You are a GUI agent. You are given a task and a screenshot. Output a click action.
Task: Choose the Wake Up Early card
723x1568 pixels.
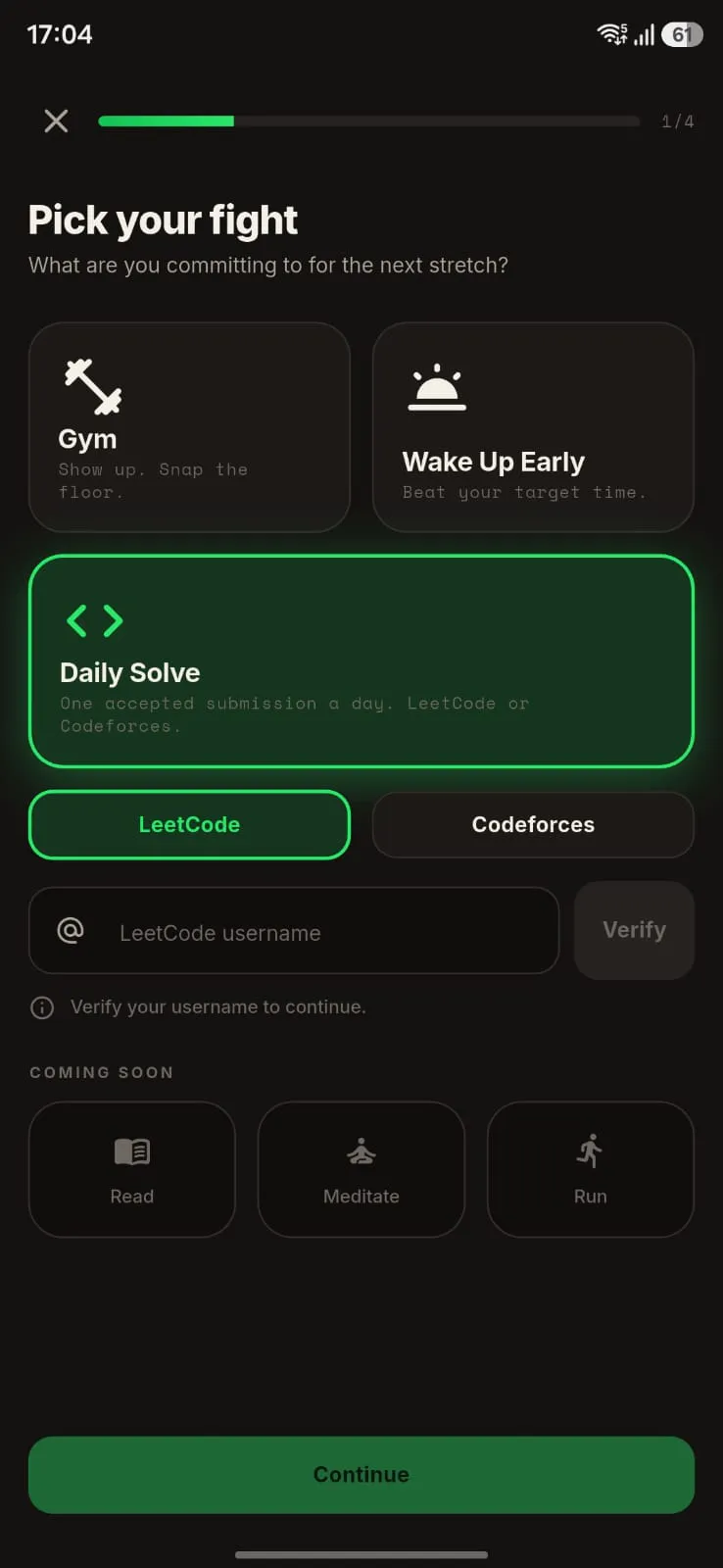[x=533, y=427]
